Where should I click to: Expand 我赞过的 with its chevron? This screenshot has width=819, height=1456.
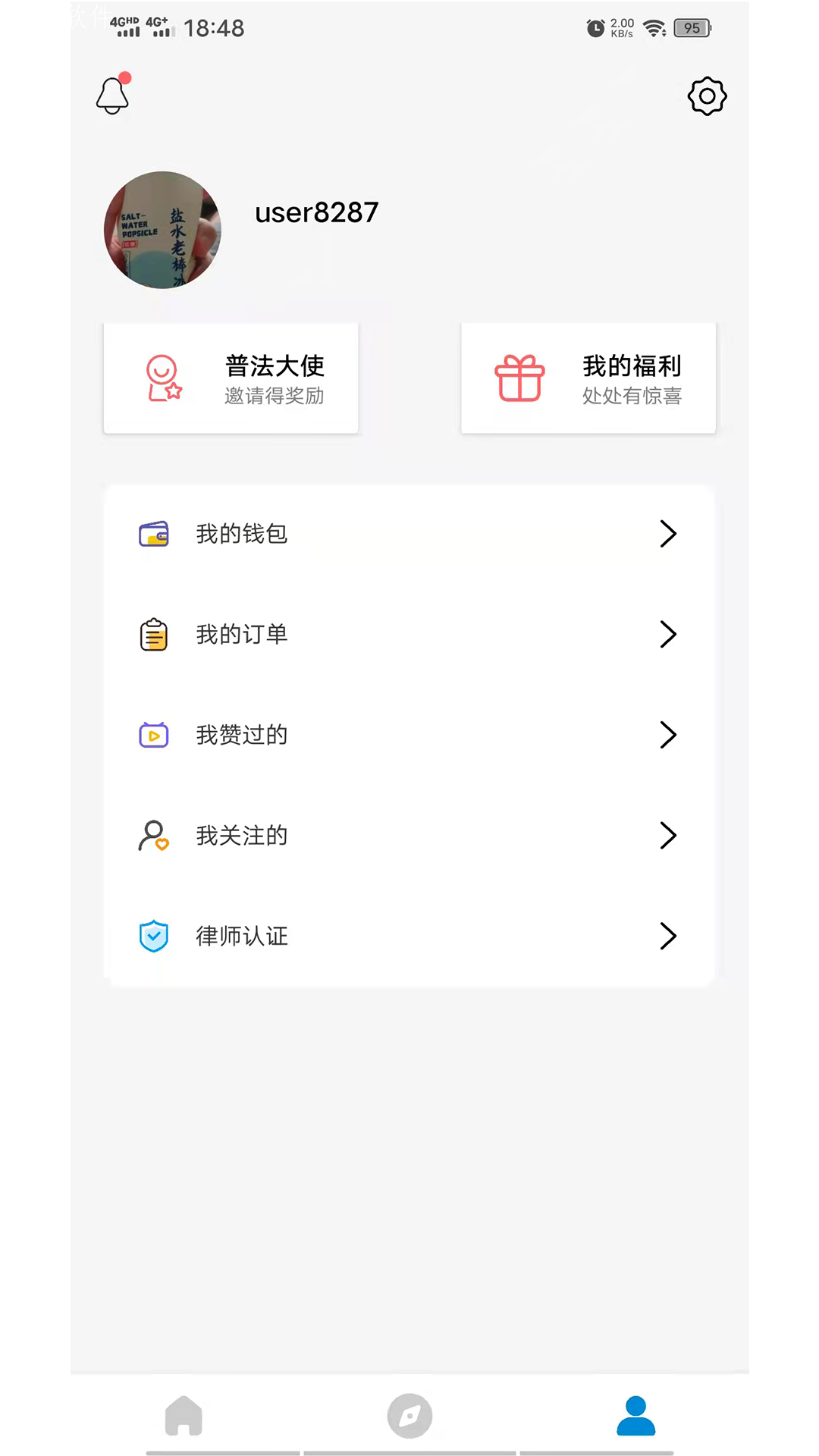(668, 735)
